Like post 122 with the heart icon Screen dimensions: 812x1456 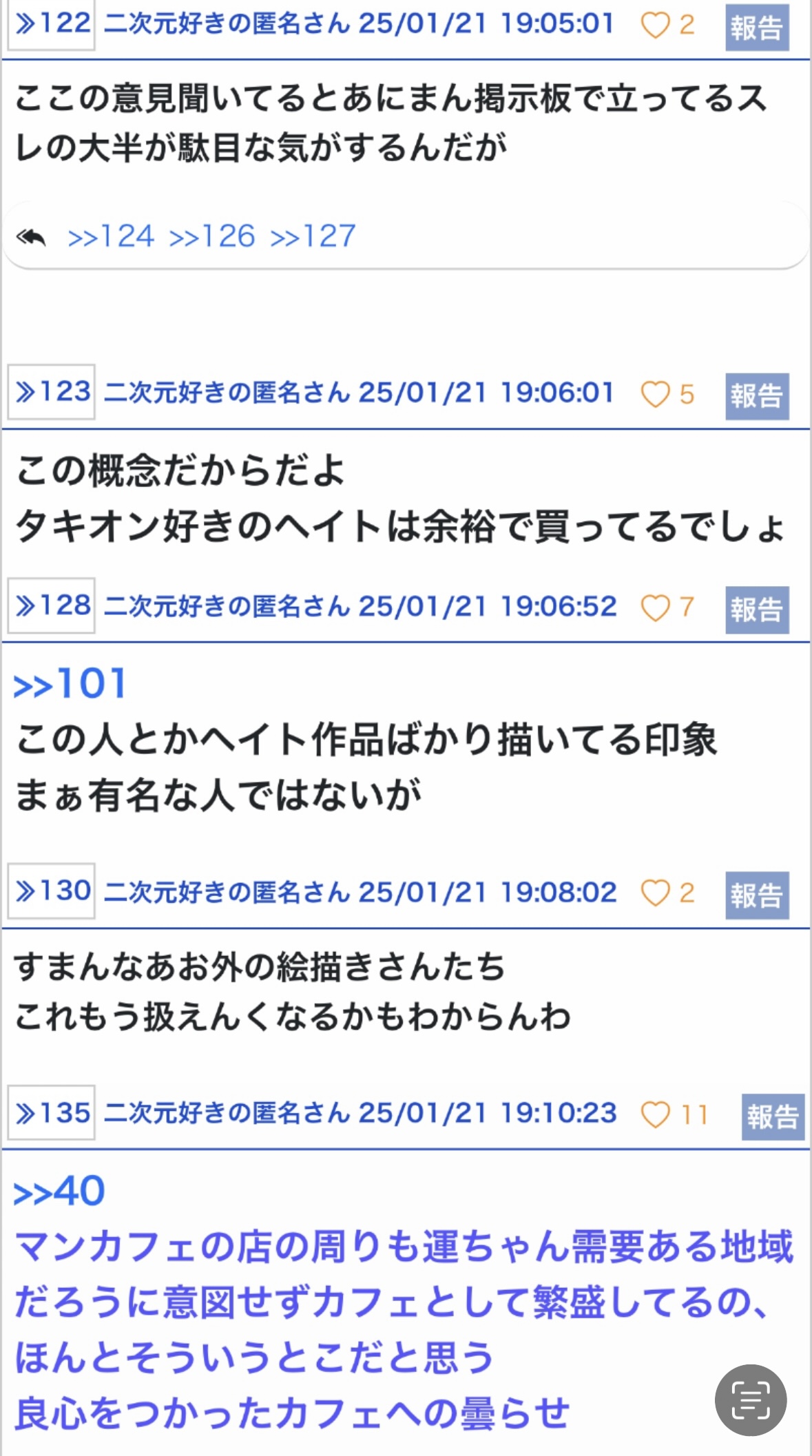click(x=655, y=25)
